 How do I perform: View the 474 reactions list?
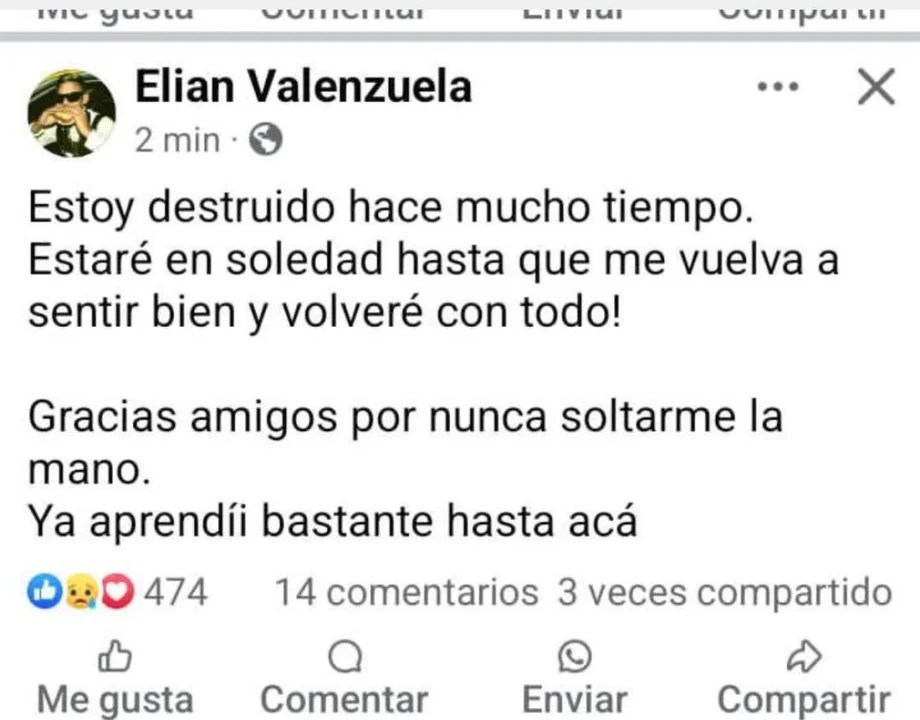[120, 593]
